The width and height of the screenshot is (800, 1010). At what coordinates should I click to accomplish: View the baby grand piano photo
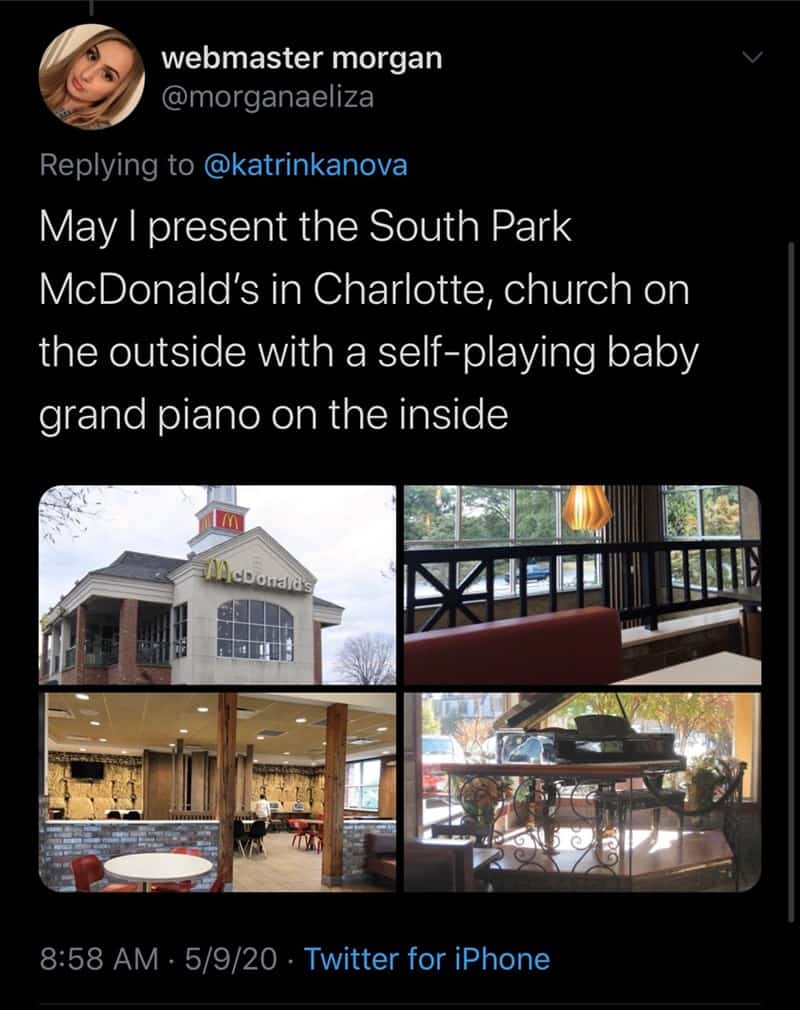(582, 791)
